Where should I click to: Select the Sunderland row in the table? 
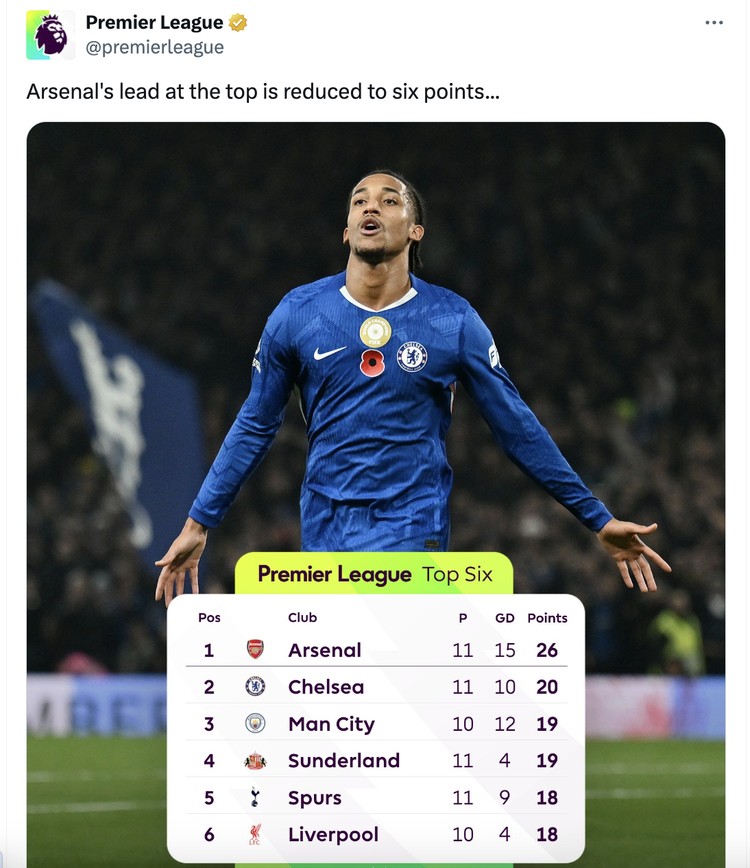coord(375,761)
